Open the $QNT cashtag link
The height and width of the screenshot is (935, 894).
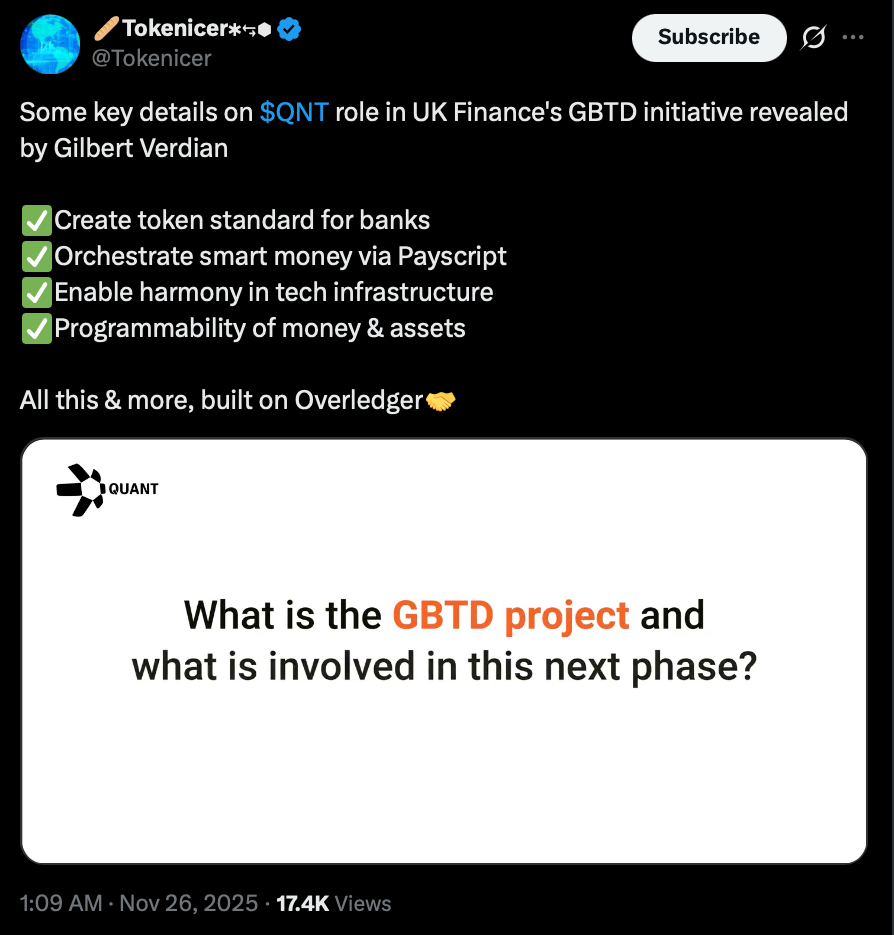(x=293, y=112)
